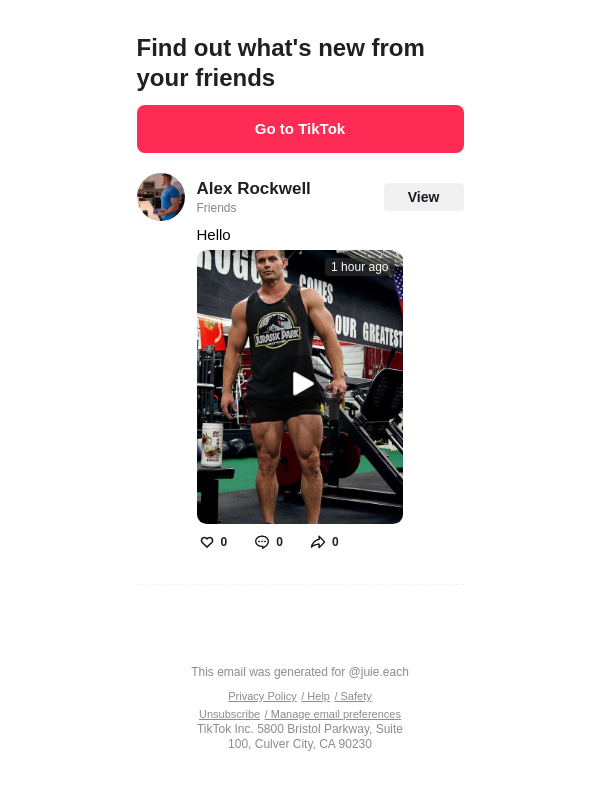Like Alex Rockwell's video
Viewport: 600px width, 798px height.
click(207, 542)
